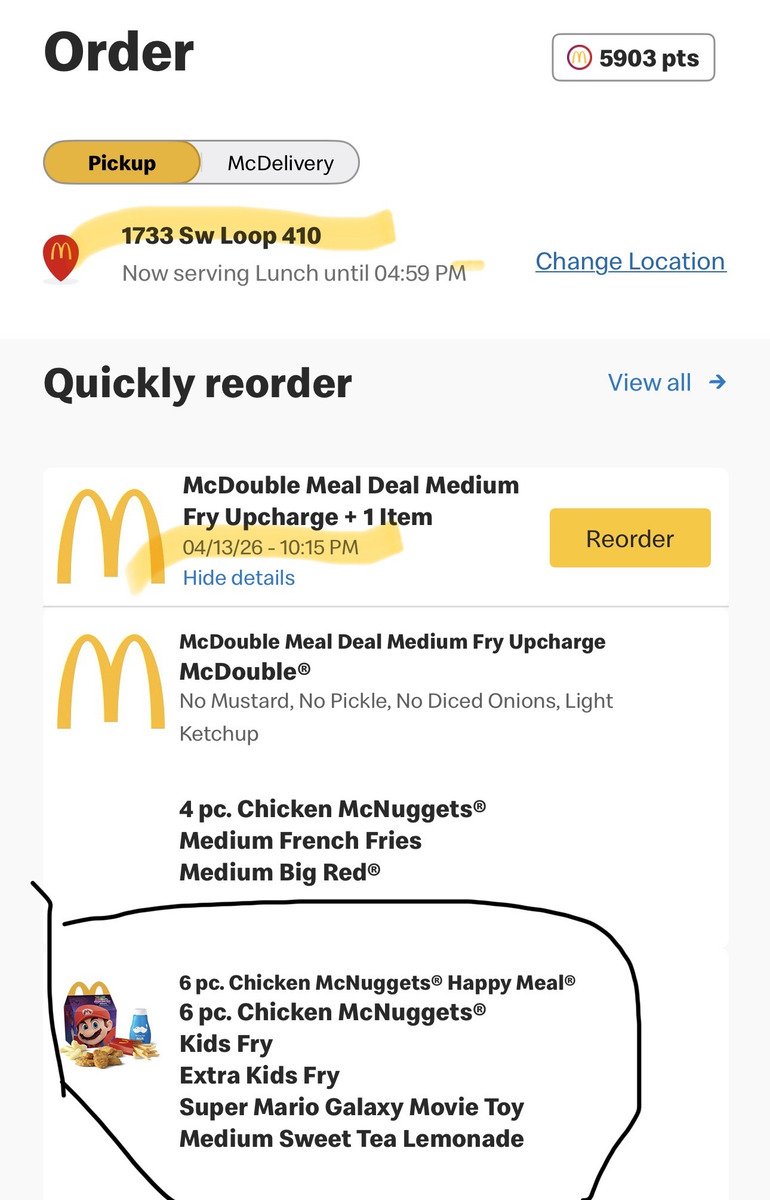View all quick reorder items
This screenshot has height=1200, width=770.
click(x=666, y=382)
